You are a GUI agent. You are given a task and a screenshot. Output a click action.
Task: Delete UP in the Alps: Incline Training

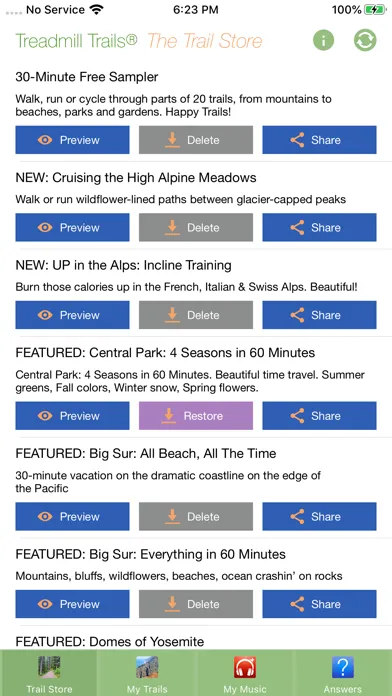click(x=196, y=315)
